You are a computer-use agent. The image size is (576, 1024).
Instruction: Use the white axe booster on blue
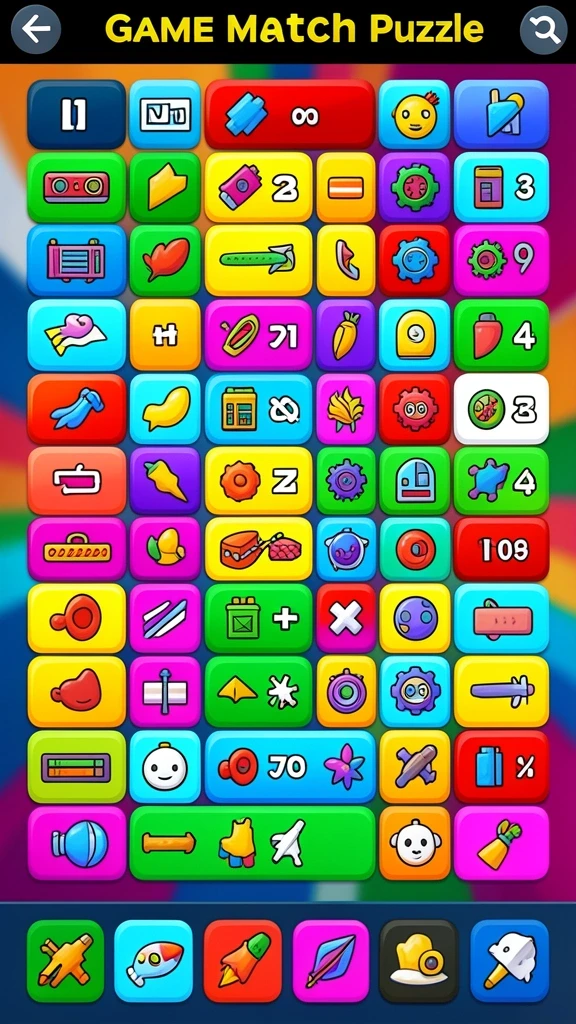pyautogui.click(x=509, y=961)
